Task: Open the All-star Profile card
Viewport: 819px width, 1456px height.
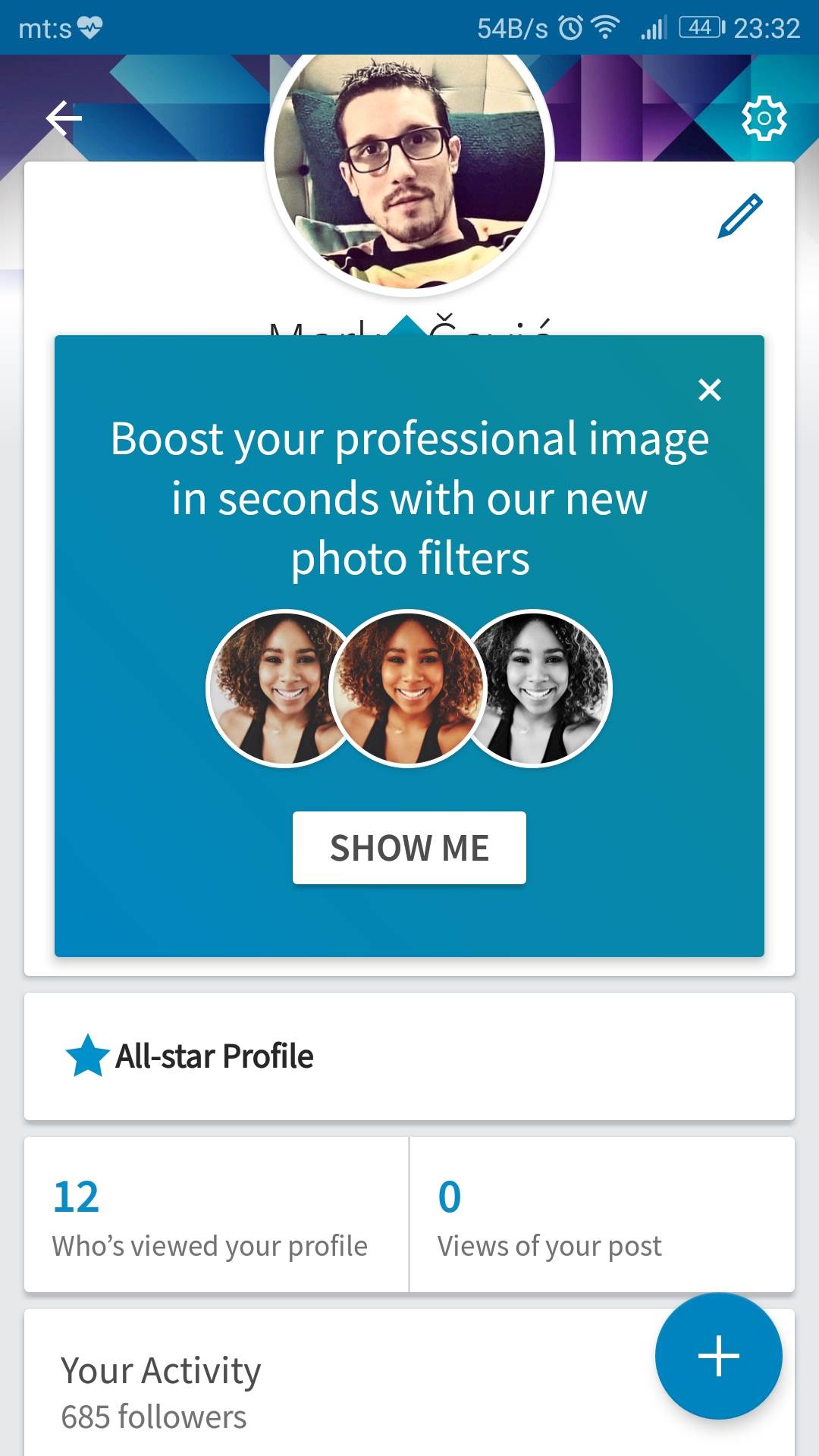Action: coord(409,1056)
